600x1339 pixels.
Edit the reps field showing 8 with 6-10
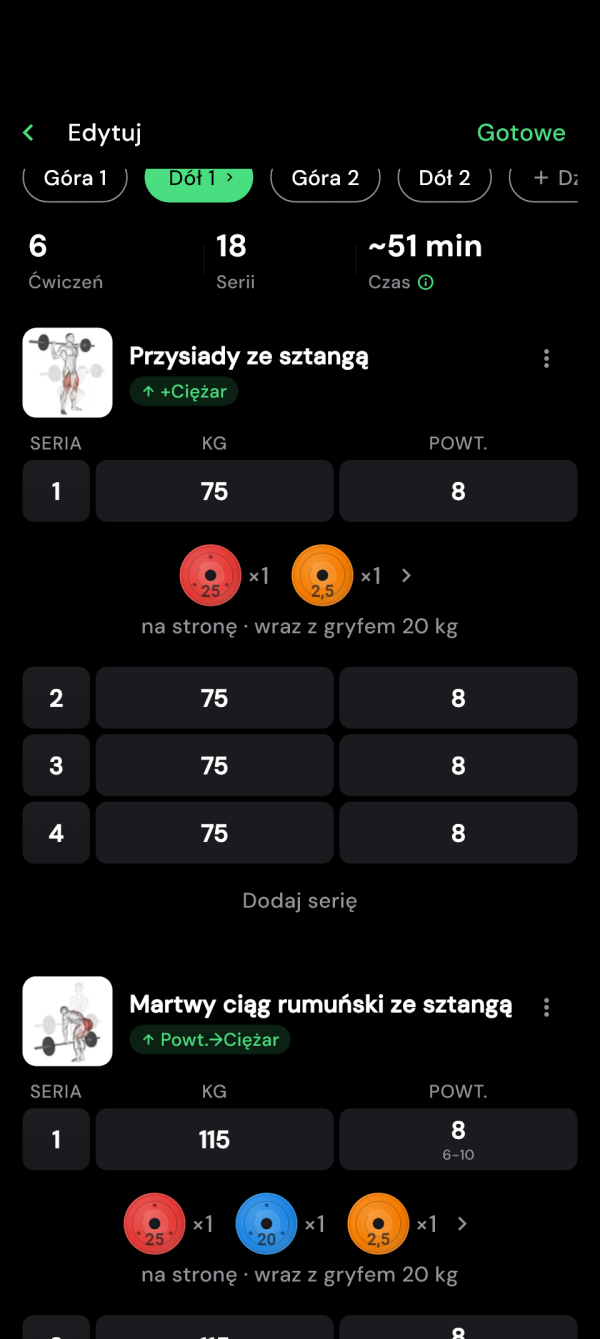(458, 1139)
